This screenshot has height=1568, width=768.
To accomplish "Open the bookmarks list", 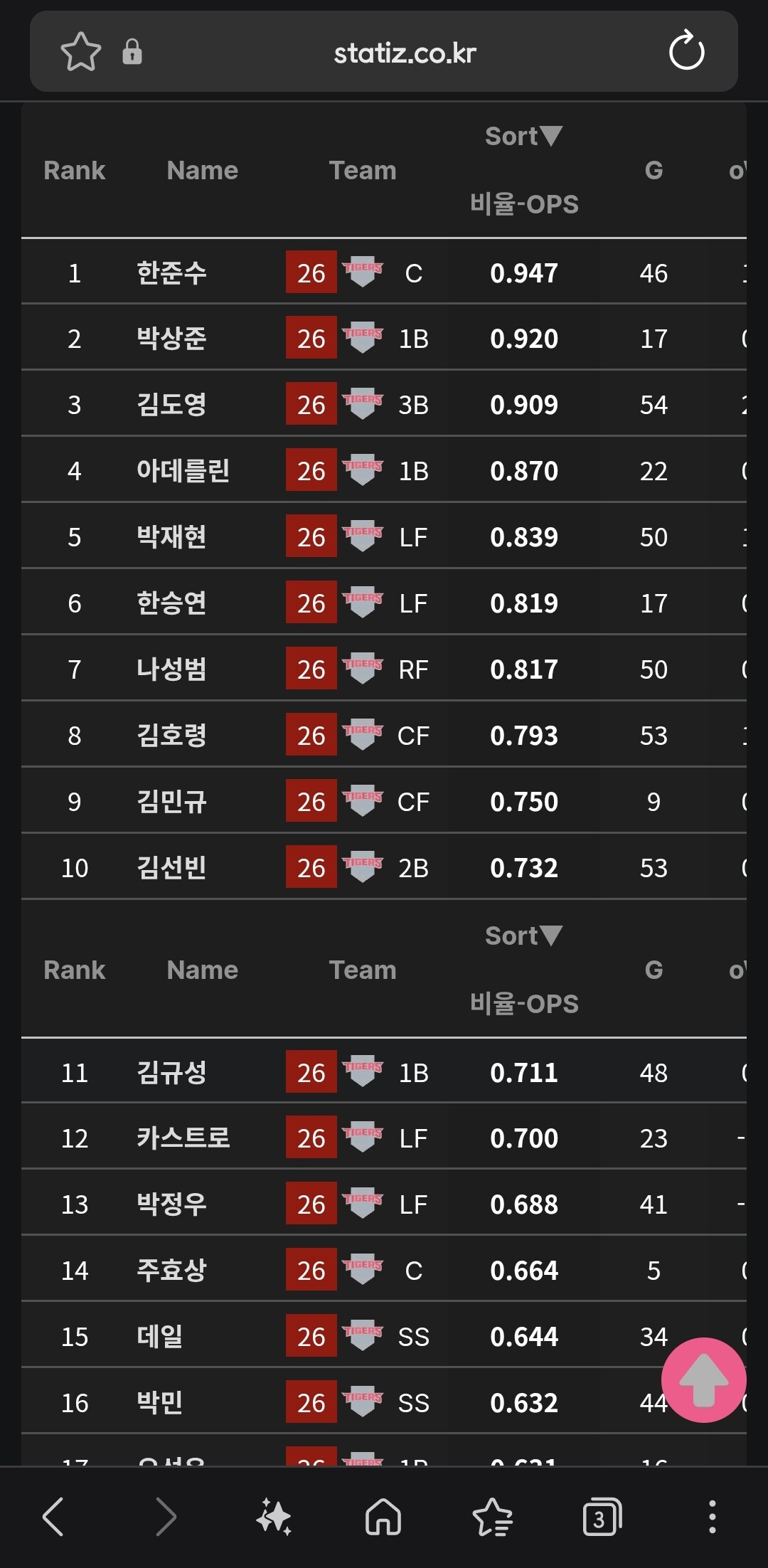I will point(493,1516).
